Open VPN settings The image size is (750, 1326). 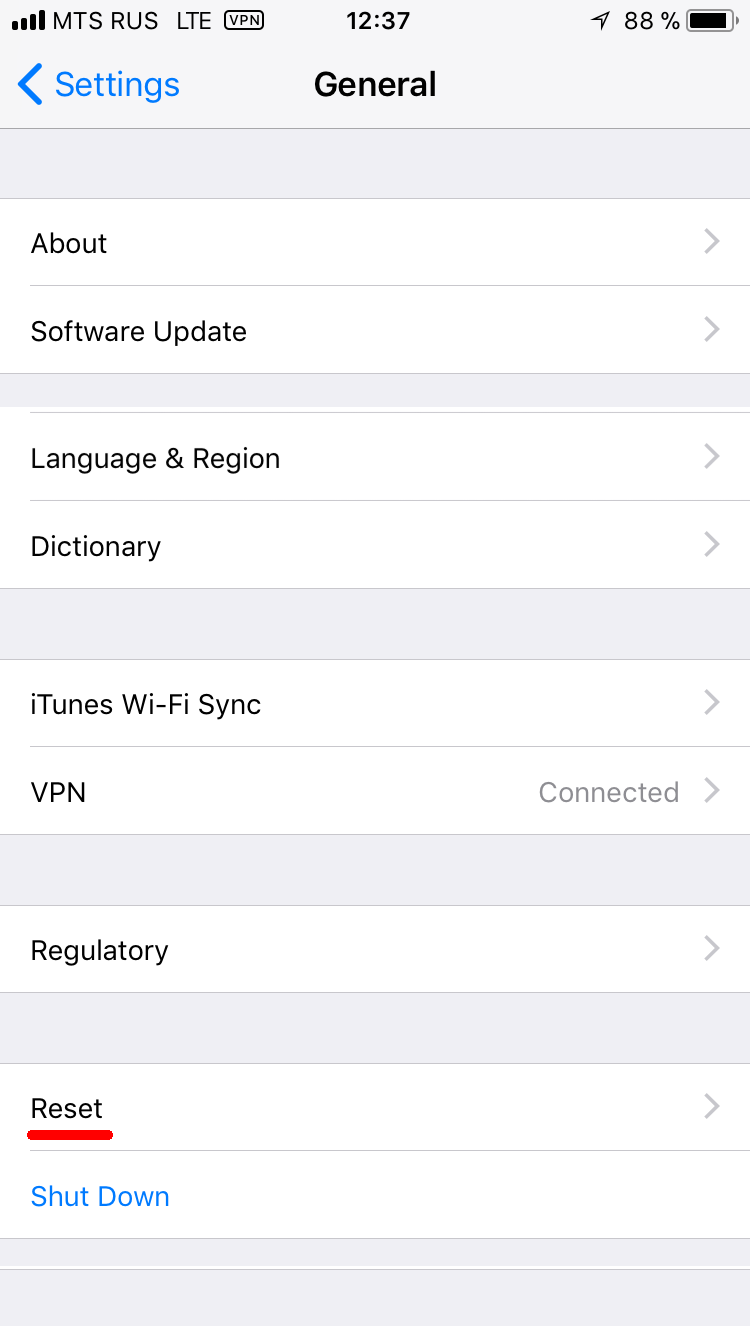[375, 792]
